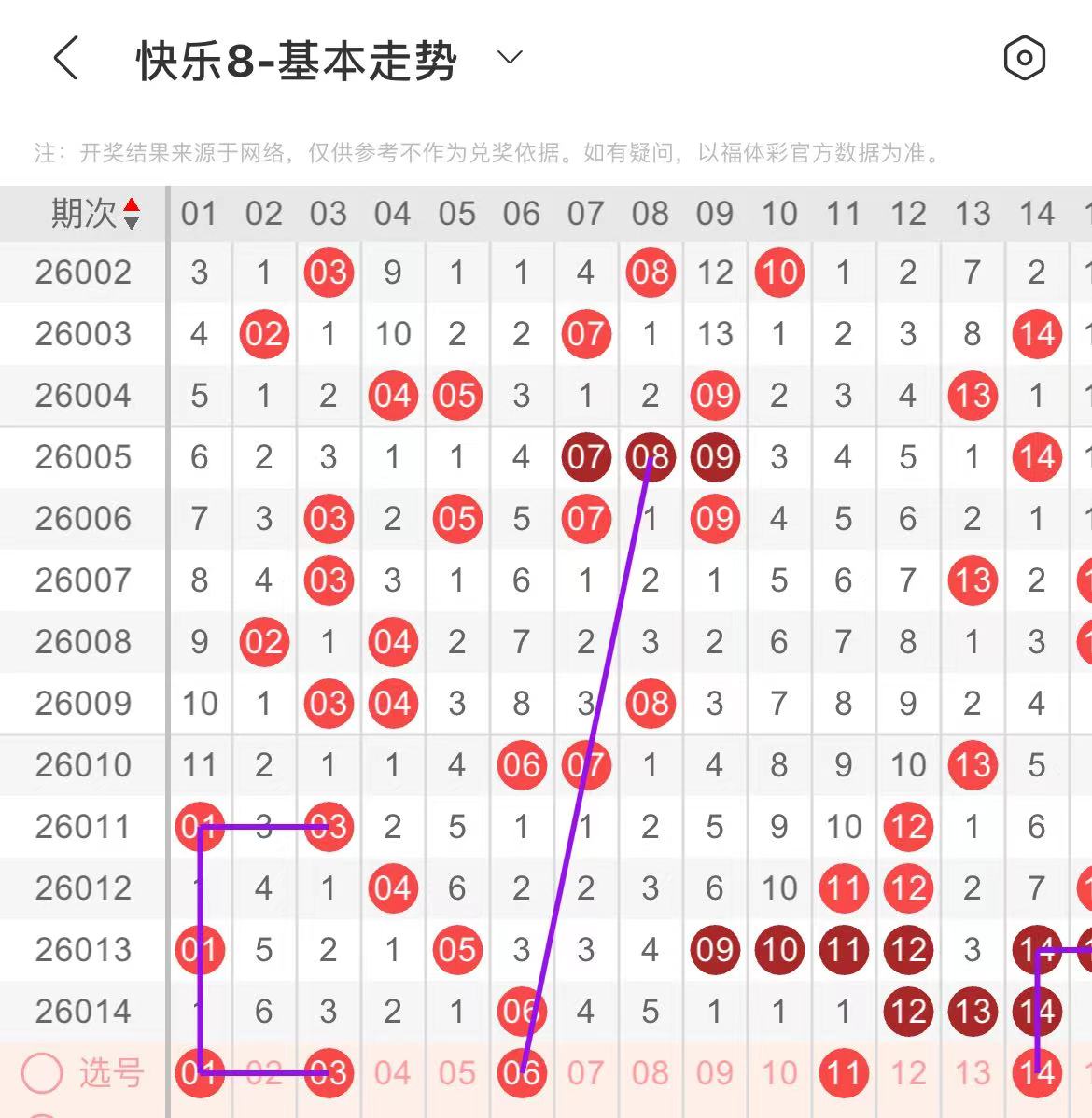Viewport: 1092px width, 1118px height.
Task: Go back using the top-left arrow
Action: (65, 59)
